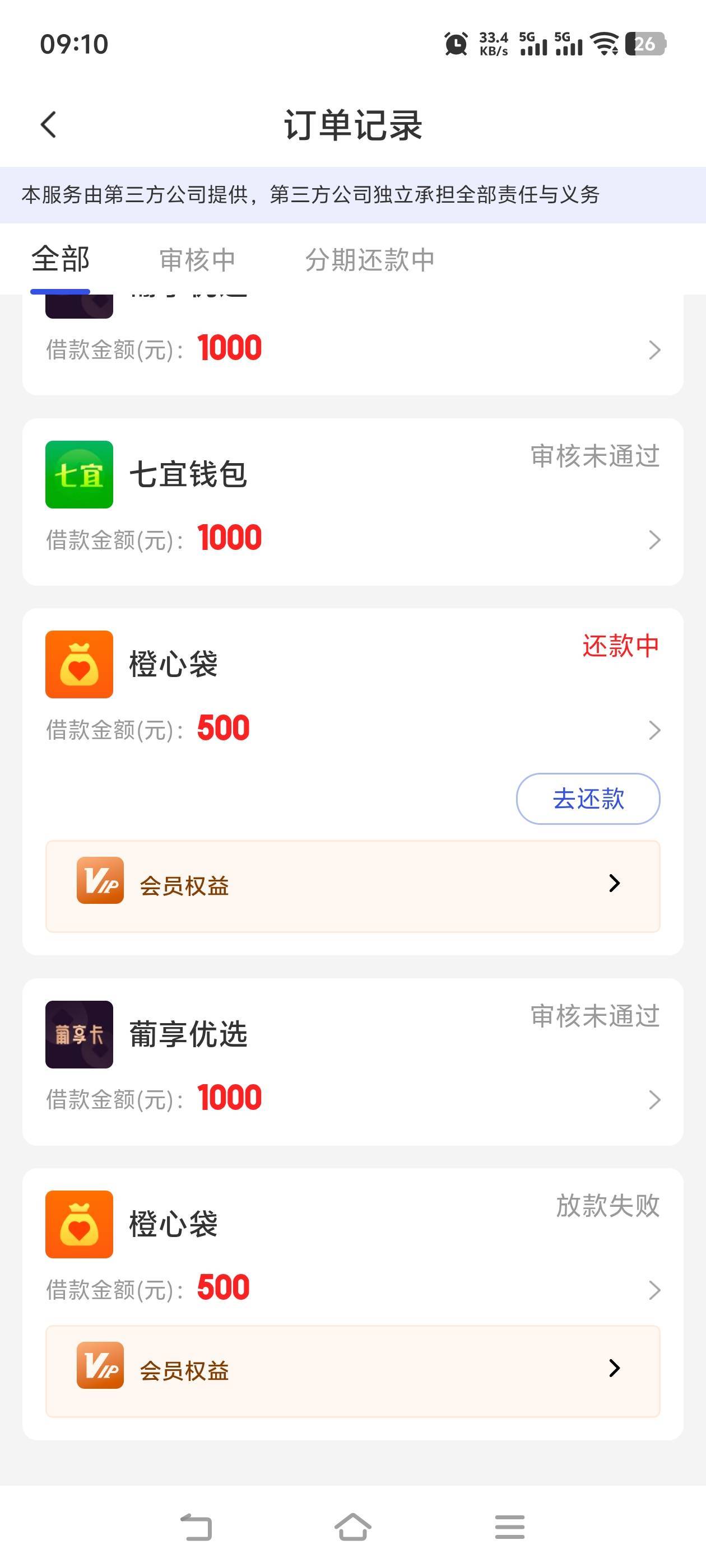Go back from the 订单记录 page
The width and height of the screenshot is (706, 1568).
[49, 125]
